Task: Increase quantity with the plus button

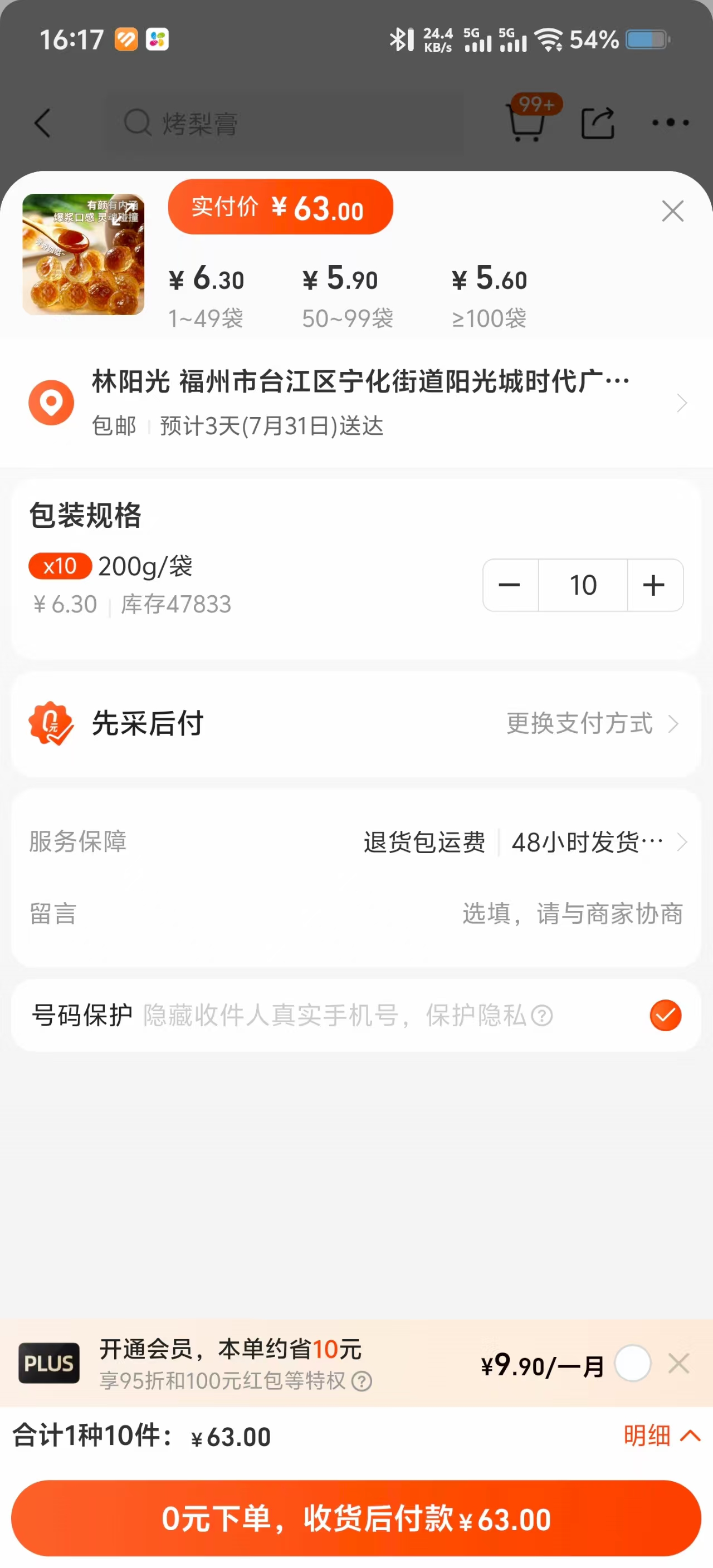Action: (655, 585)
